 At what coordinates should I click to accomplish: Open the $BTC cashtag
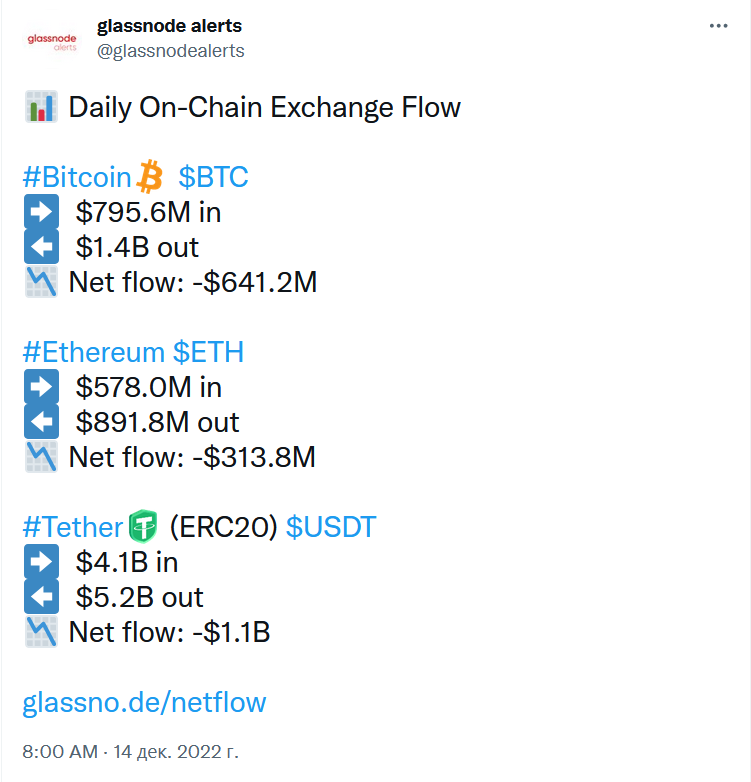[213, 177]
